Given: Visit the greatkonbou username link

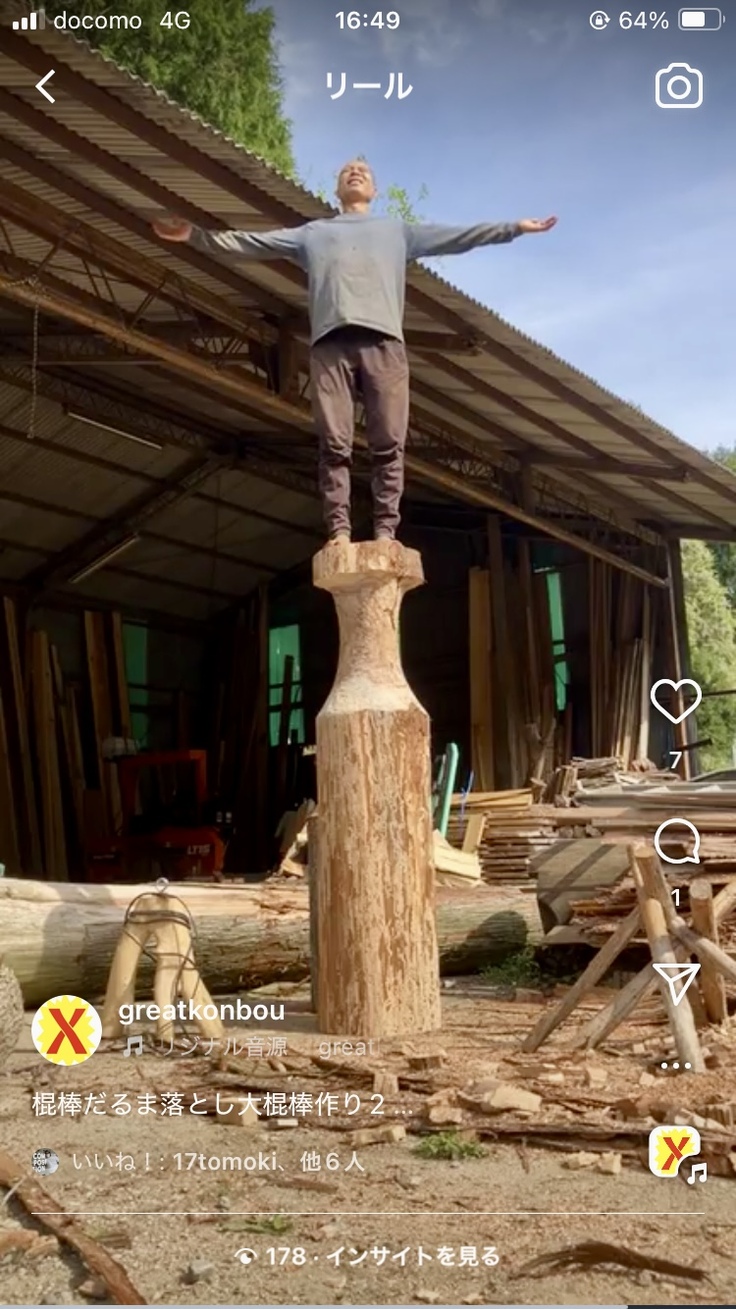Looking at the screenshot, I should point(201,1011).
